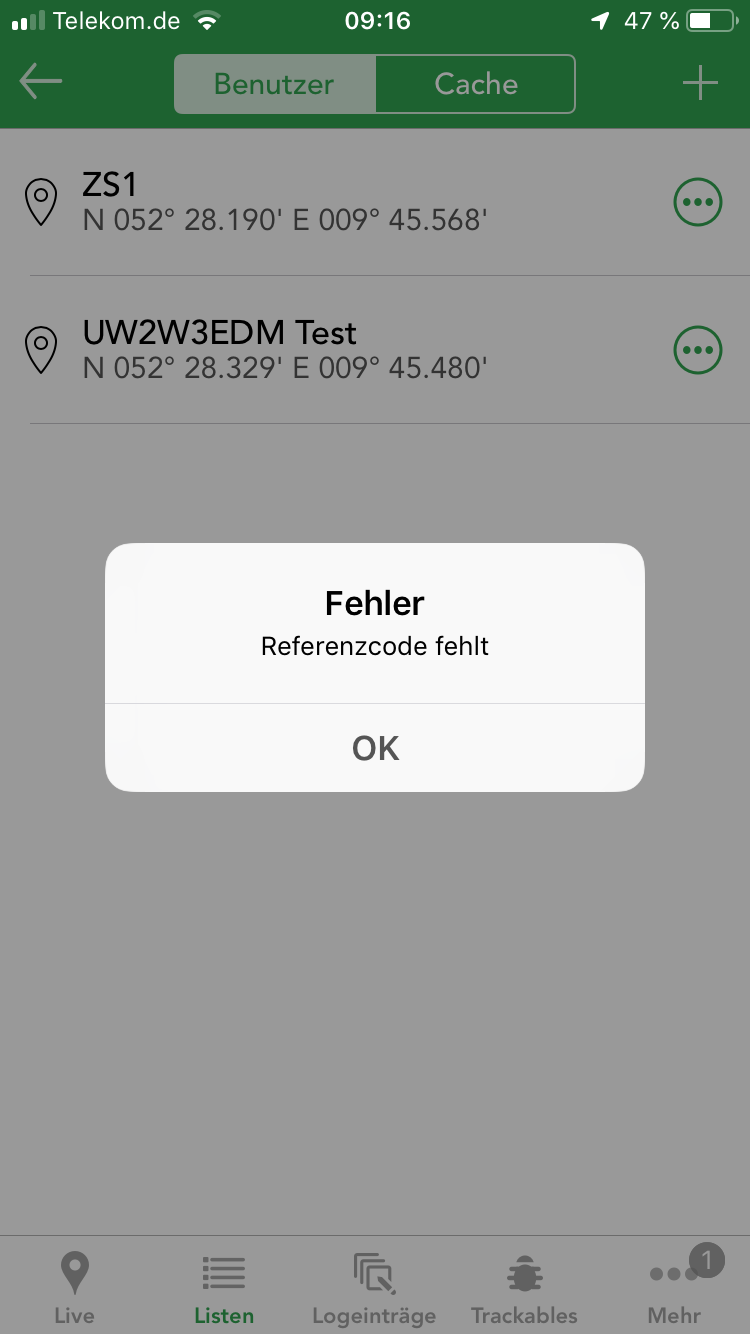
Task: Open the Listen tab
Action: click(x=224, y=1287)
